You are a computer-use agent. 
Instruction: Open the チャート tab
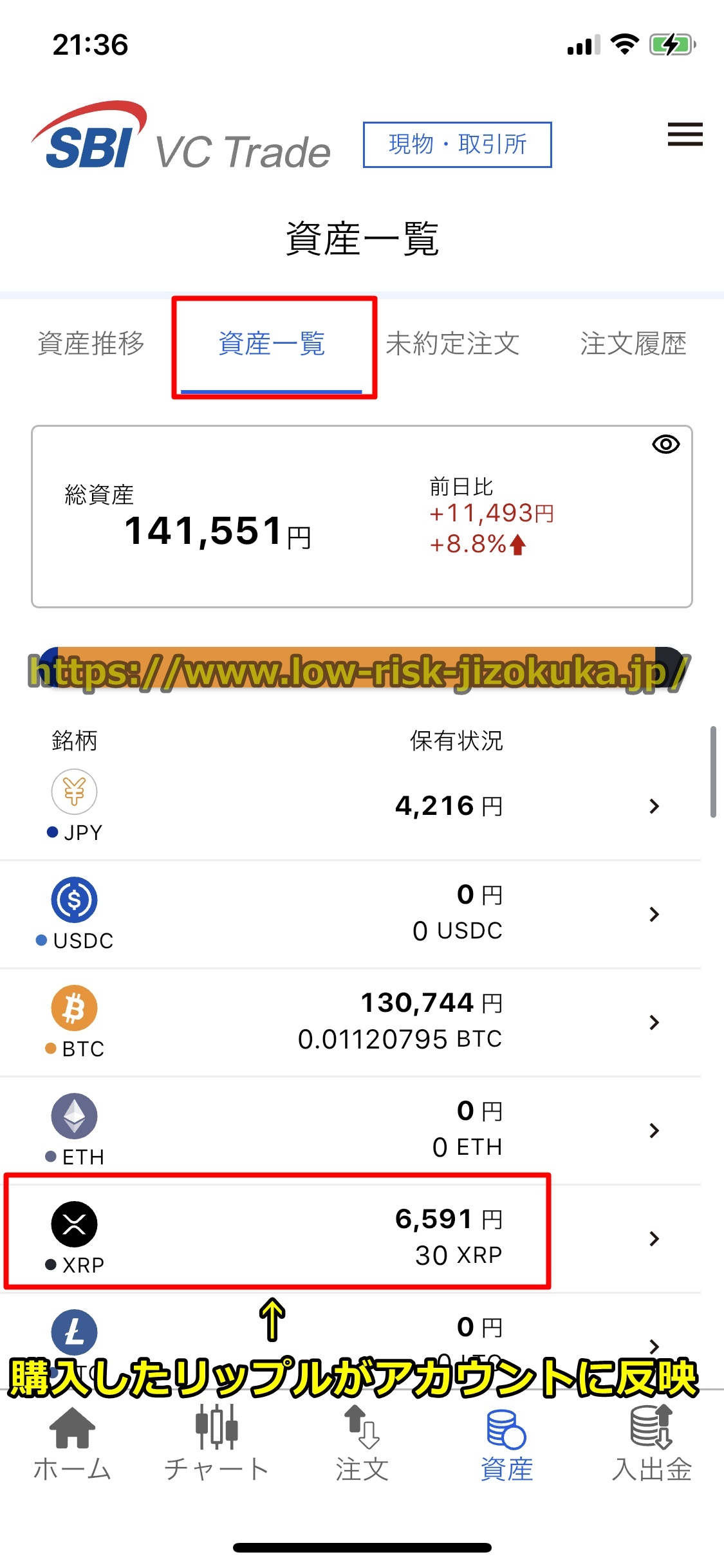click(217, 1443)
